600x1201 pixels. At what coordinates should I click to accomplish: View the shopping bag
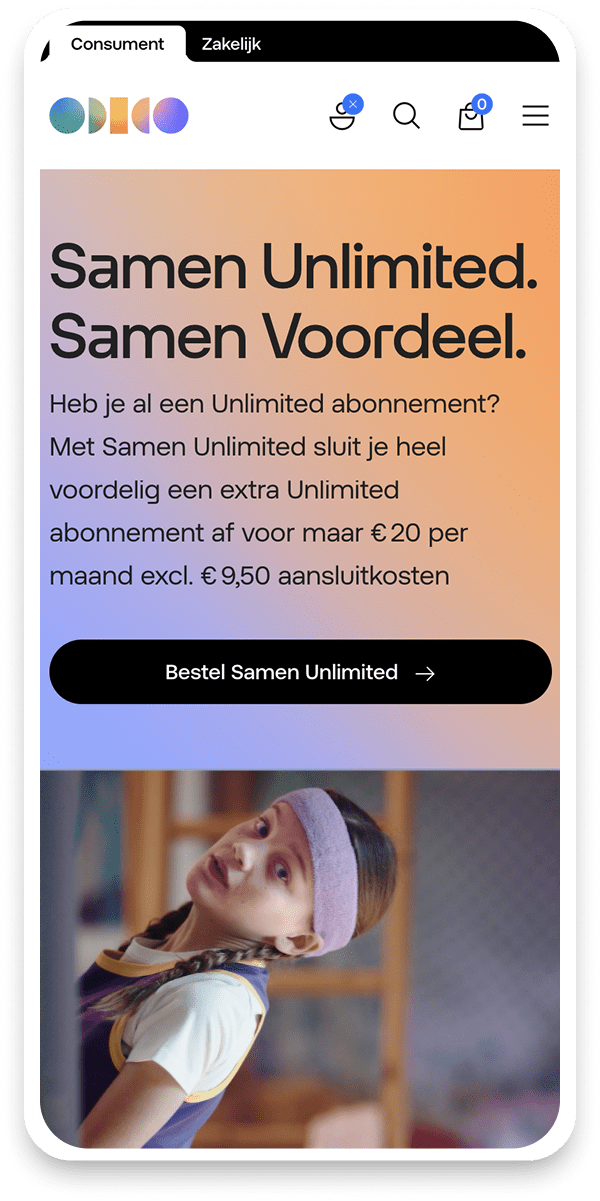(471, 117)
